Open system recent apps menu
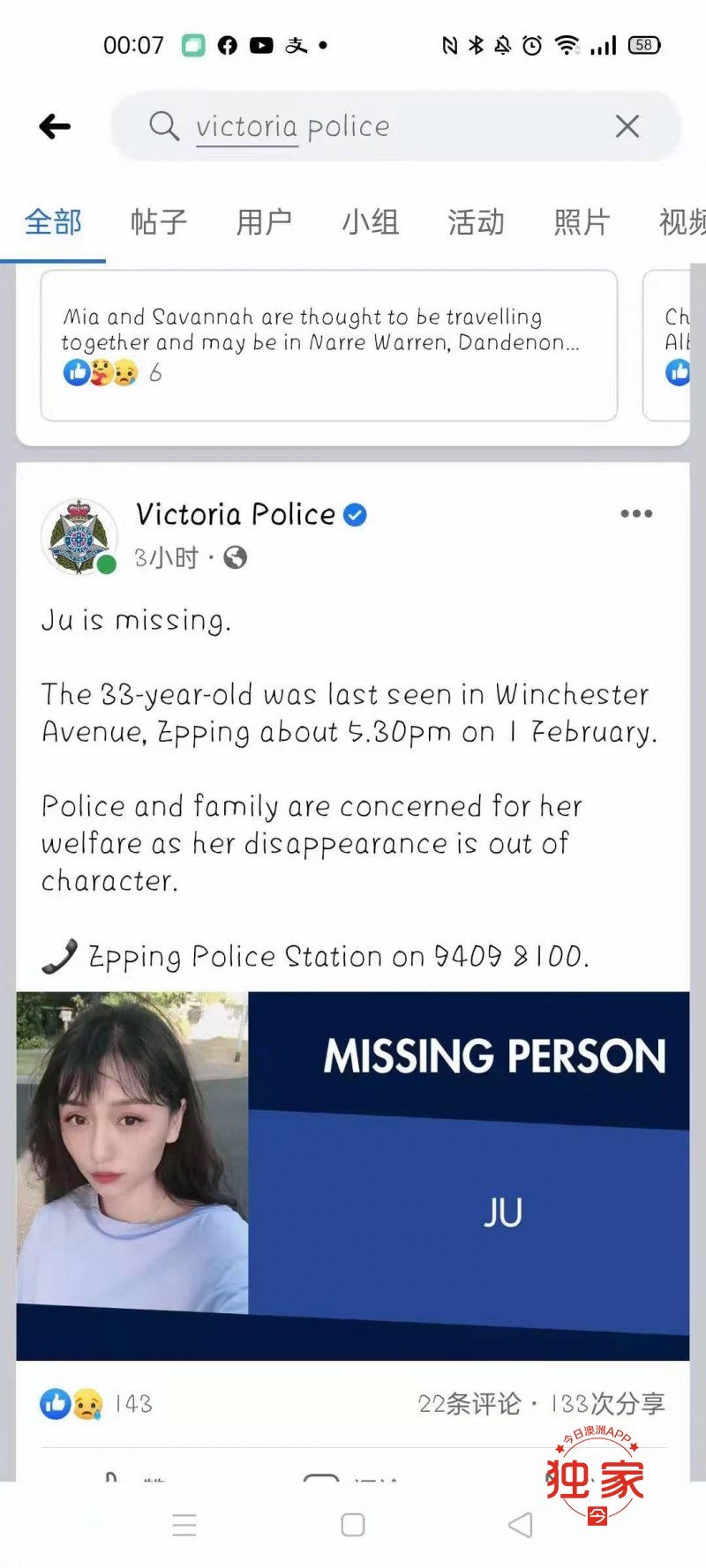 pos(184,1525)
